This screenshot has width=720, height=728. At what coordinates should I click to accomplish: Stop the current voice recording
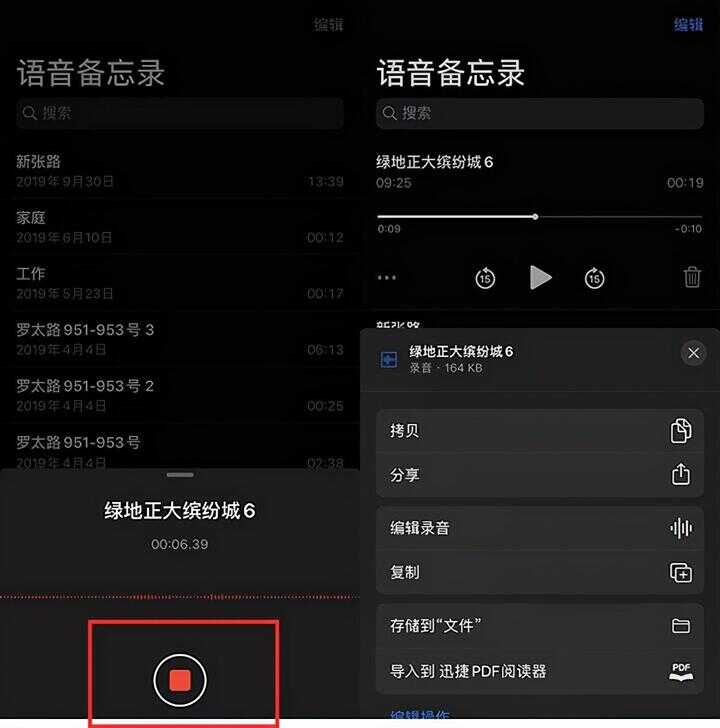pyautogui.click(x=180, y=680)
